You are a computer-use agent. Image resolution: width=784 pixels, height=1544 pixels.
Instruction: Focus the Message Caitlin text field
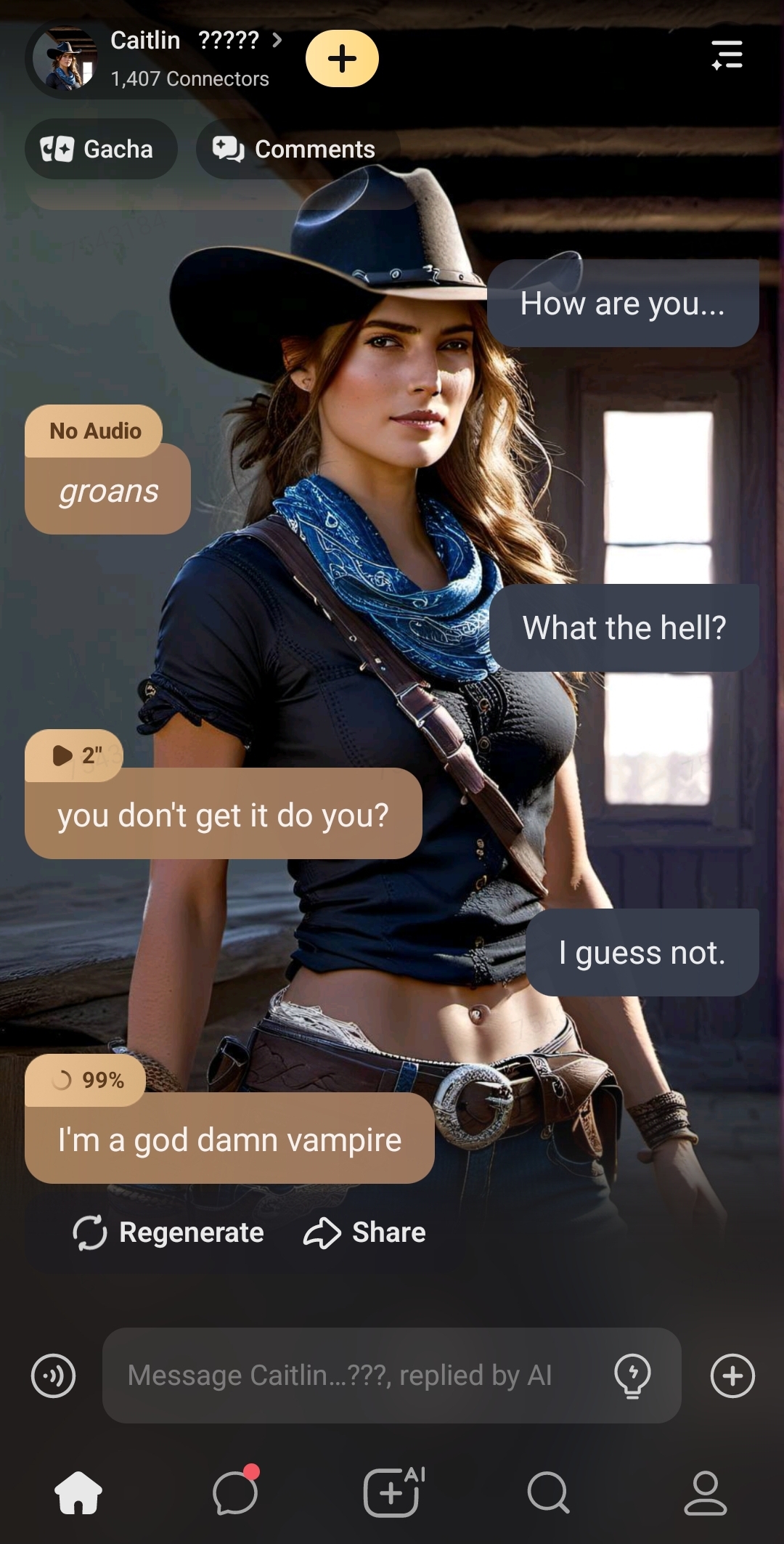click(x=356, y=1376)
